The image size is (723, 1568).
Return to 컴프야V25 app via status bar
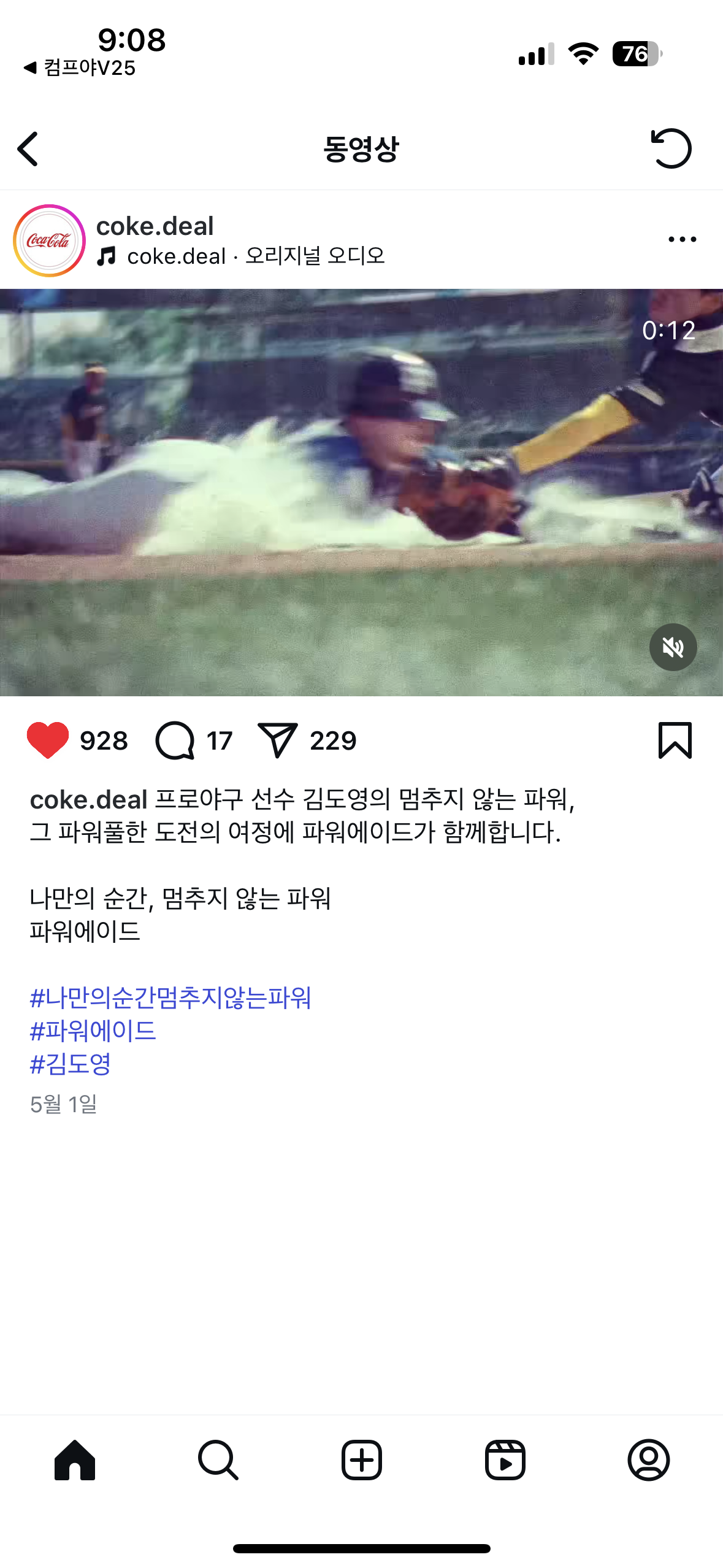click(x=80, y=67)
